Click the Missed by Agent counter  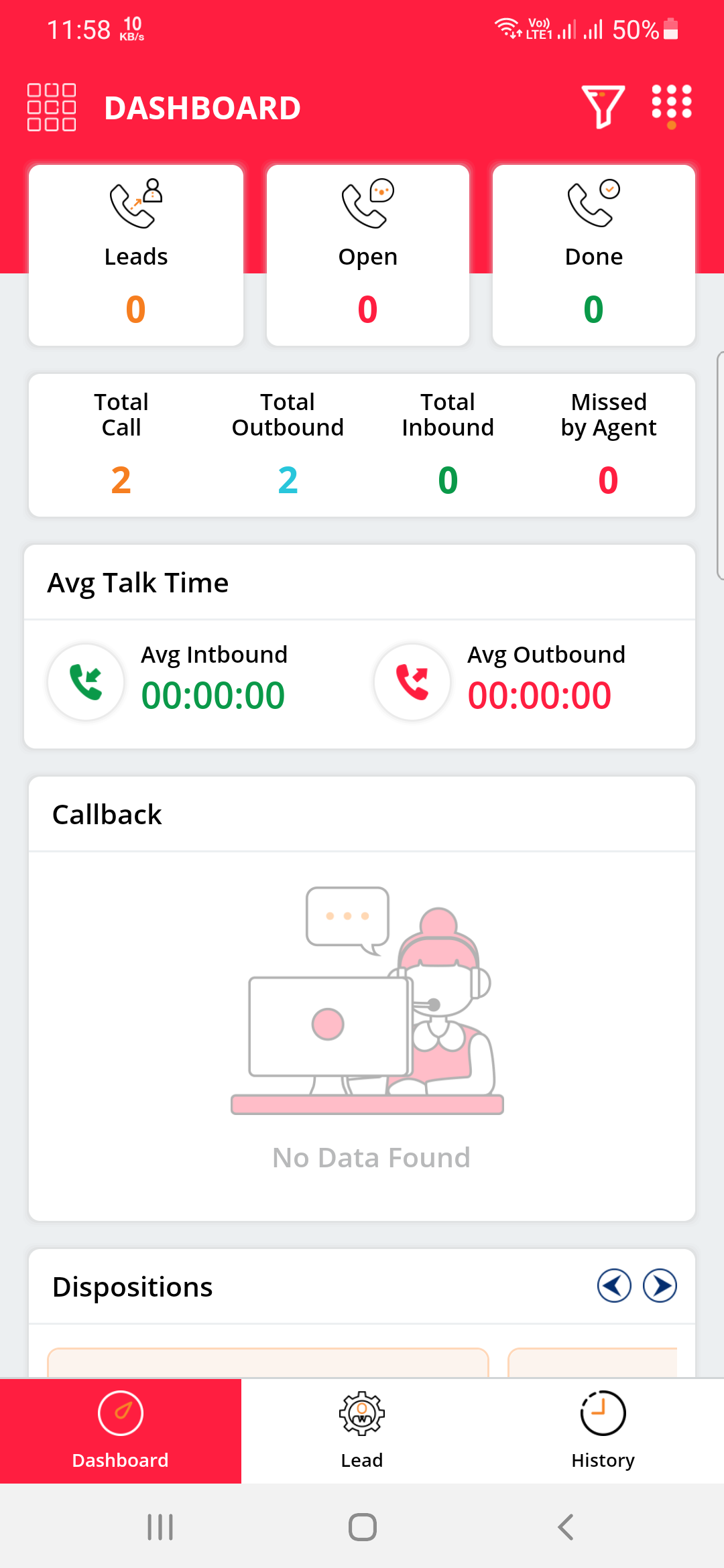point(607,478)
